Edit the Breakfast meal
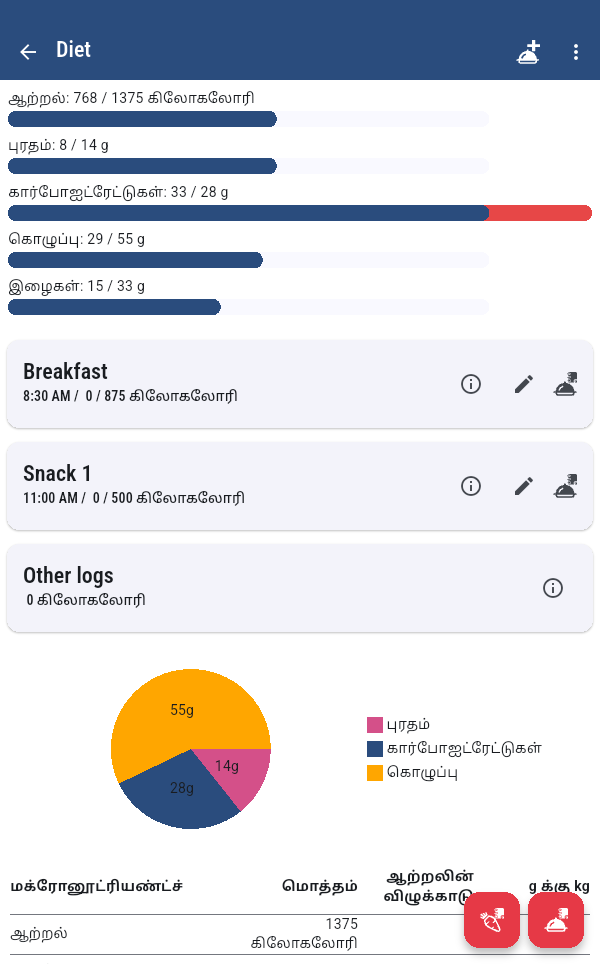600x964 pixels. coord(524,384)
